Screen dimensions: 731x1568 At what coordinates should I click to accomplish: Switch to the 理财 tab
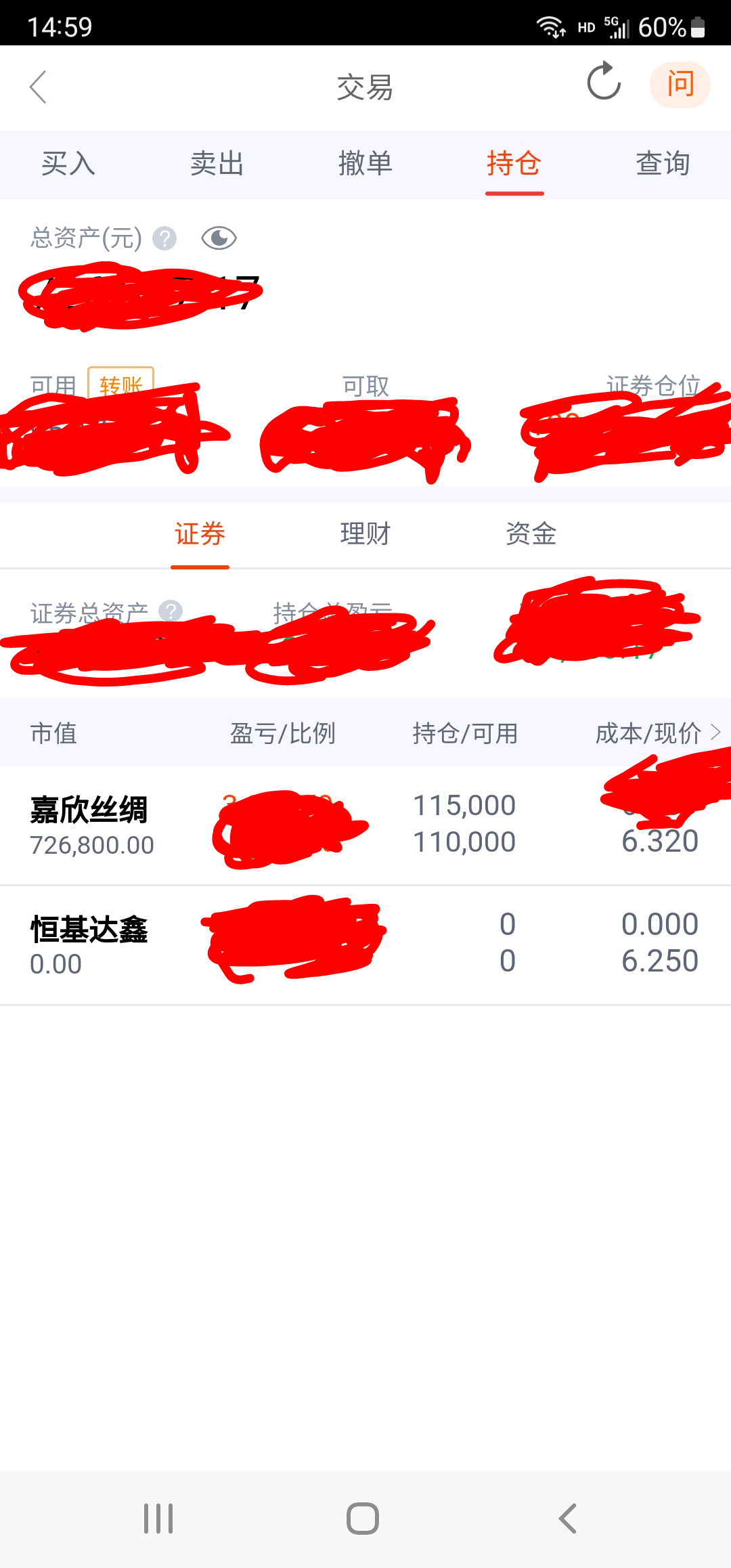tap(365, 533)
